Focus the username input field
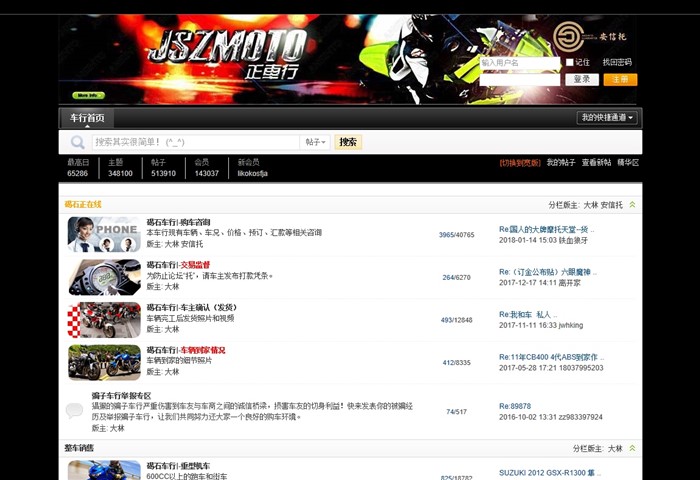Viewport: 700px width, 480px height. click(x=520, y=63)
